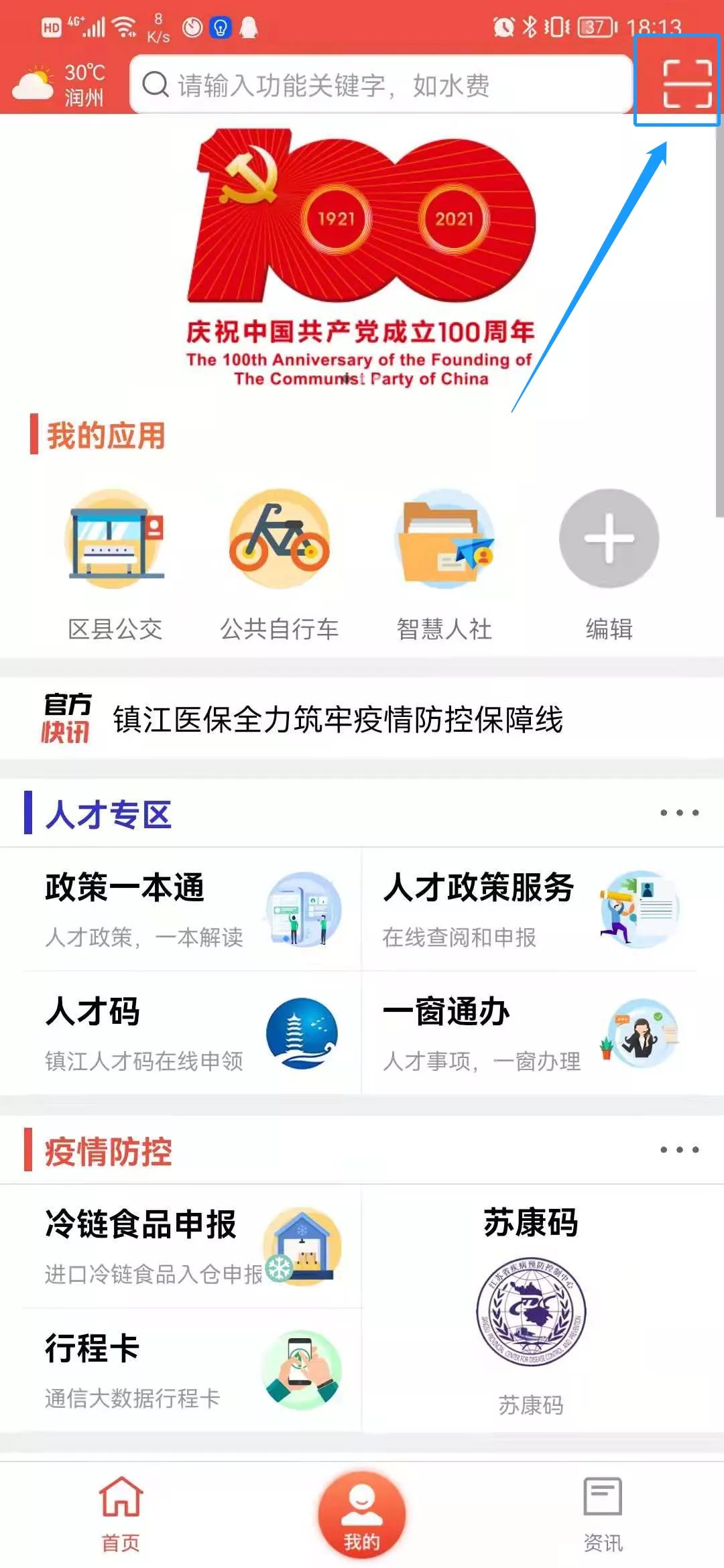
Task: Open 政策一本通 card
Action: (x=192, y=909)
